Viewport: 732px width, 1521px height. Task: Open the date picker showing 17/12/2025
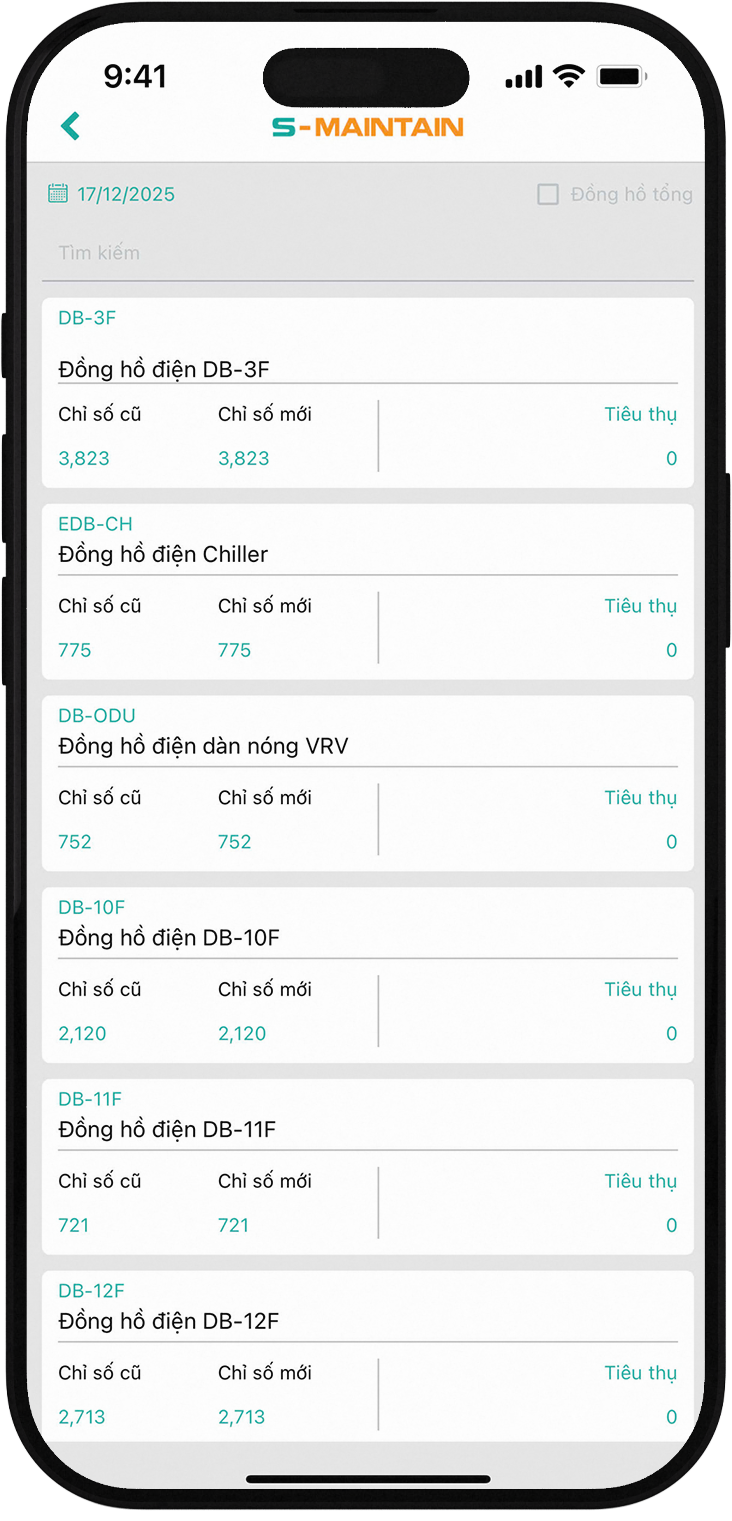pyautogui.click(x=112, y=194)
